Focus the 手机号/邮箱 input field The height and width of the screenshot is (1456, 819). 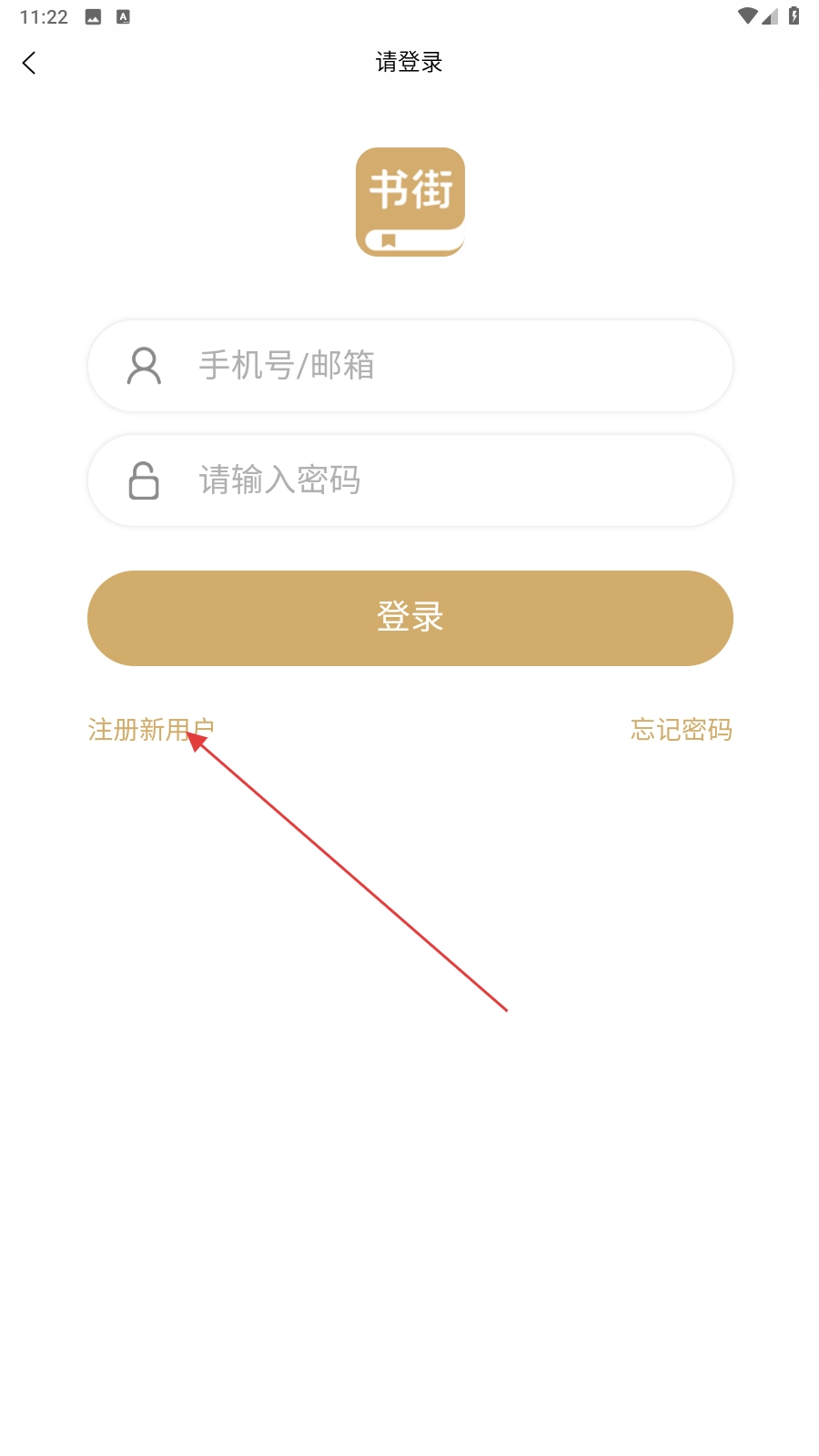pos(437,366)
